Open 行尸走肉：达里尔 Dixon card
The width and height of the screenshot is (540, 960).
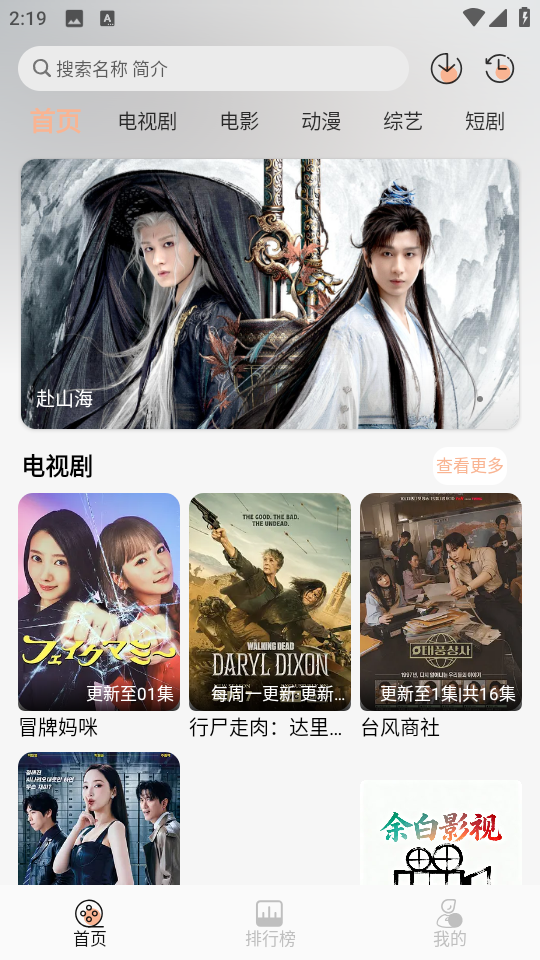pos(270,615)
